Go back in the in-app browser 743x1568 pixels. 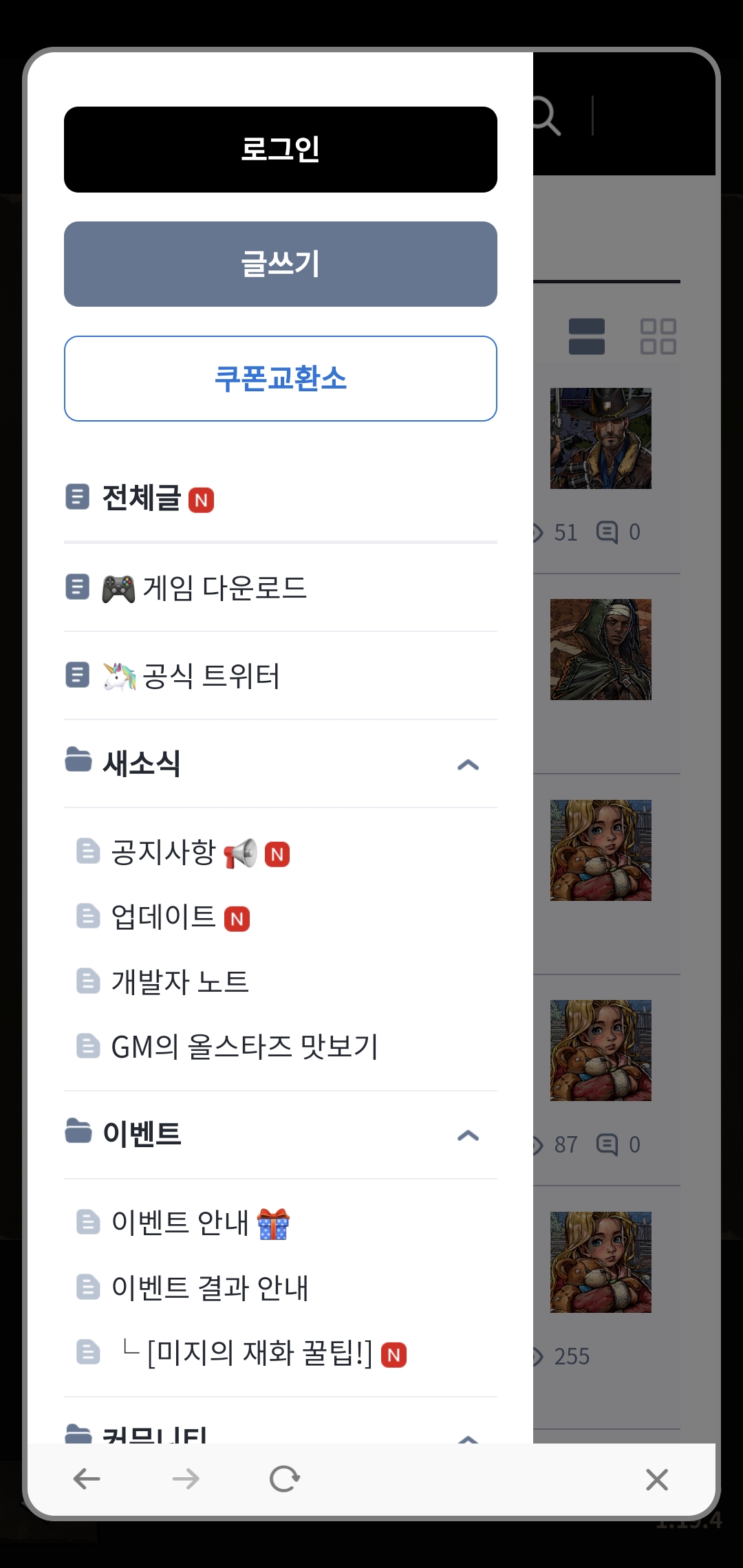tap(87, 1479)
